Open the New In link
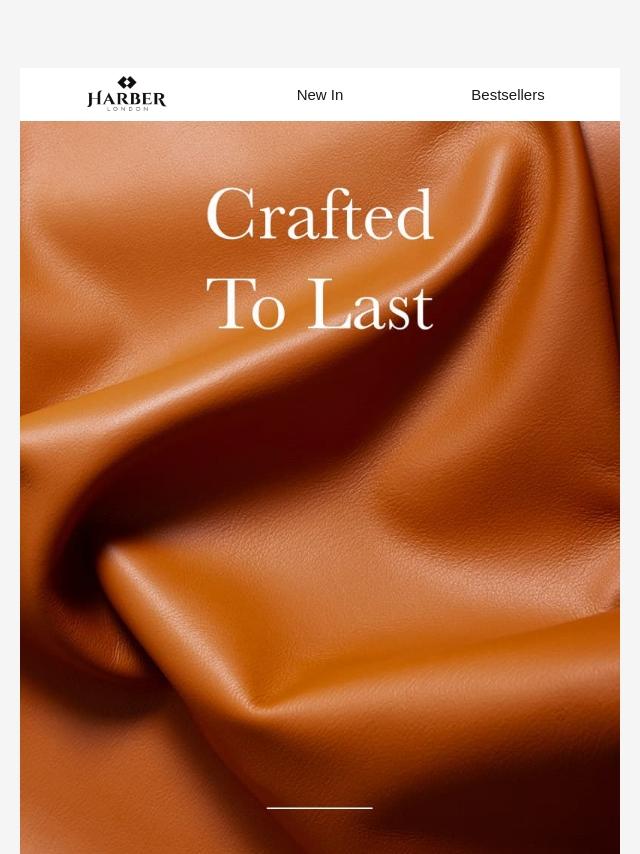The image size is (640, 854). [x=320, y=95]
